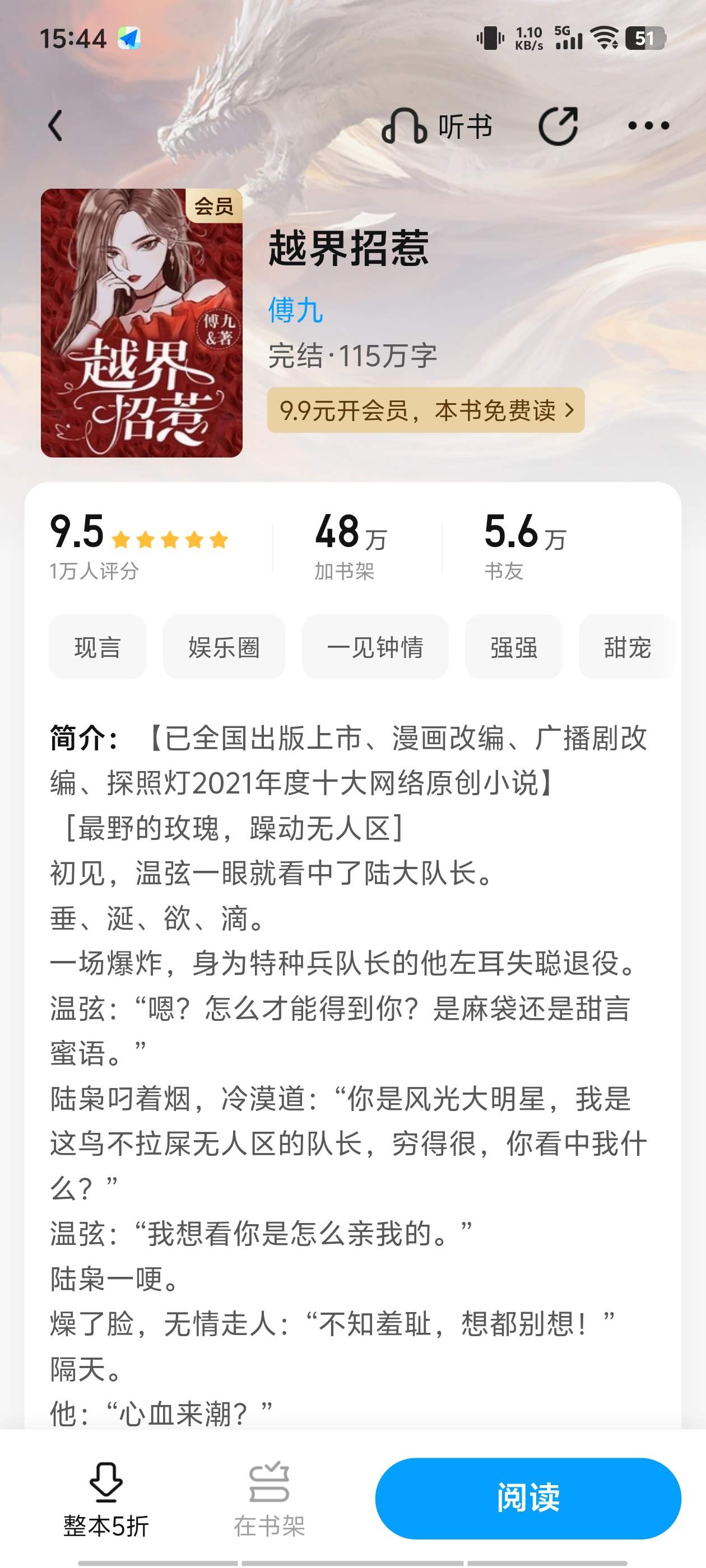Select the 强强 tag chip
The height and width of the screenshot is (1568, 706).
(x=513, y=647)
